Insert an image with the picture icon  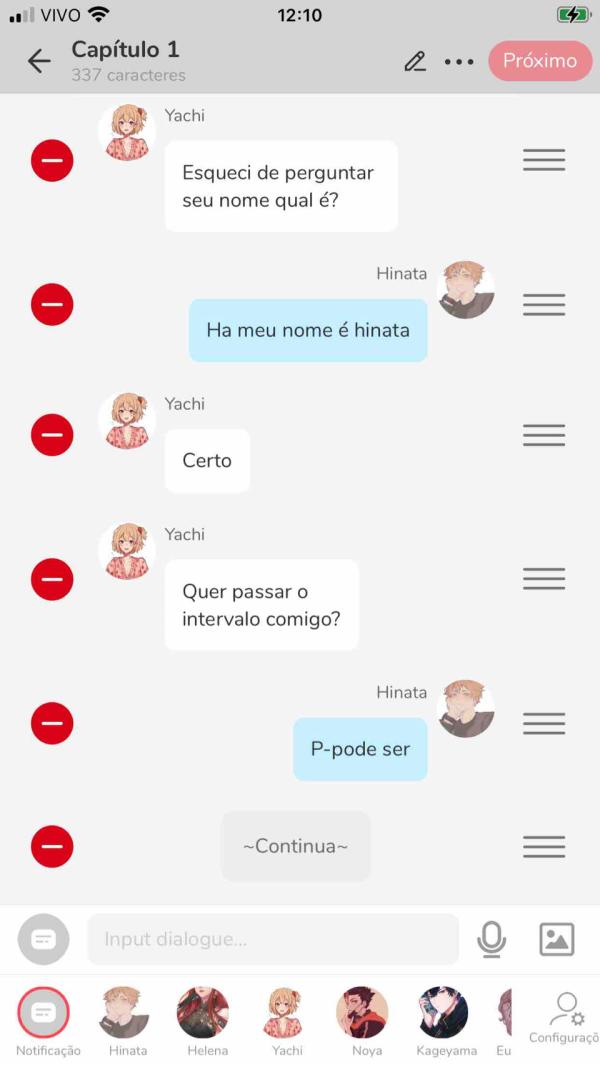pyautogui.click(x=556, y=939)
